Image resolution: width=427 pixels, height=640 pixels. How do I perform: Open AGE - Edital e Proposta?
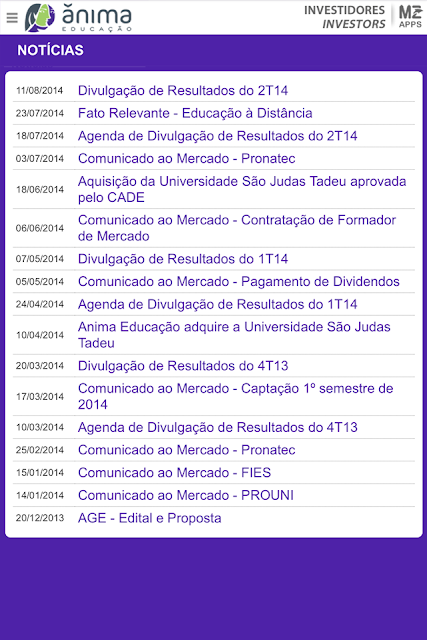click(149, 518)
